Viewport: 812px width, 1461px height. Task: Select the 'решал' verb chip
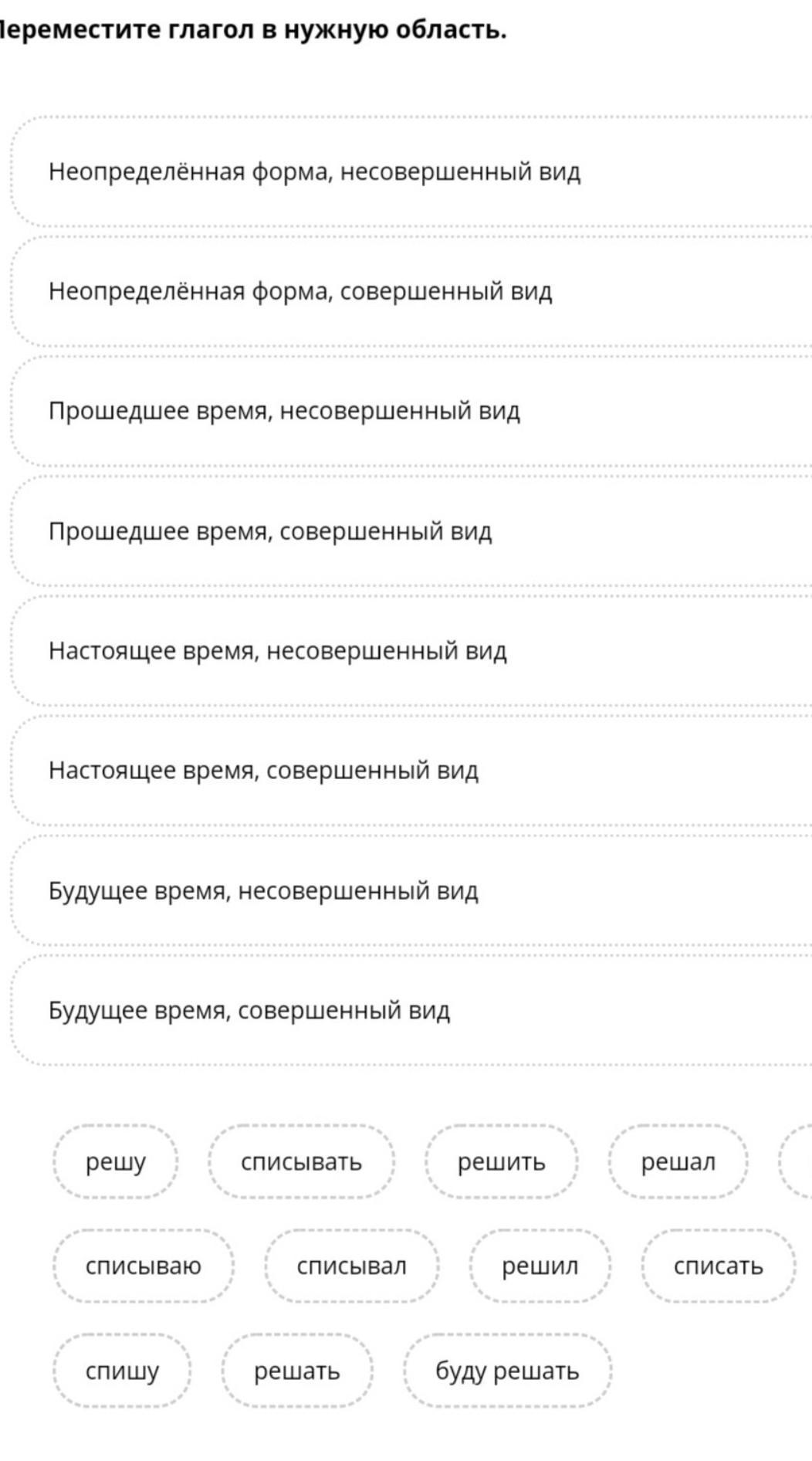pos(678,1161)
